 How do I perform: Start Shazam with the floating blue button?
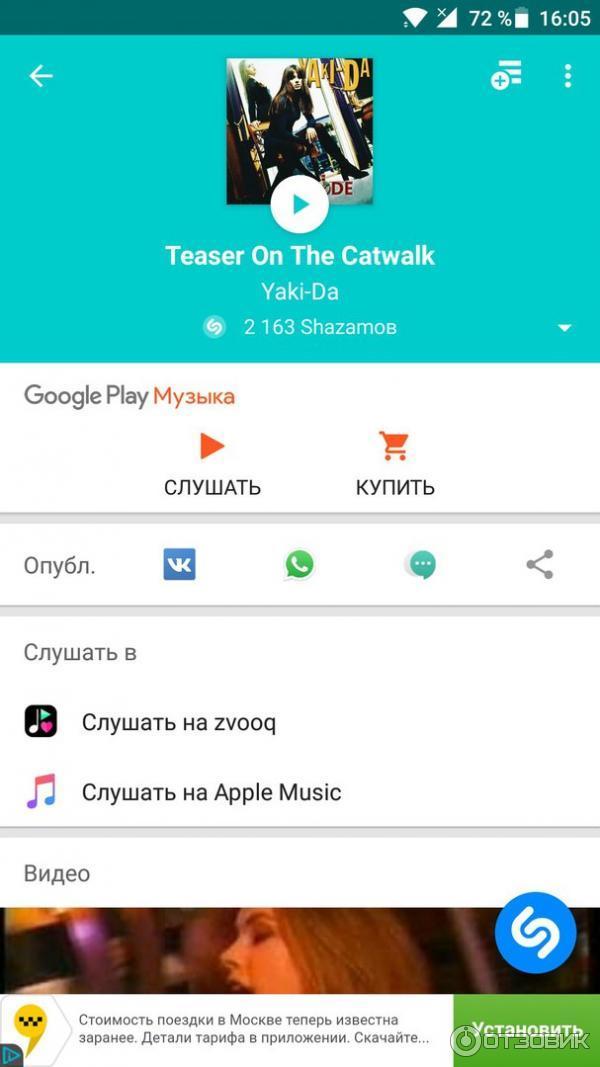click(536, 933)
